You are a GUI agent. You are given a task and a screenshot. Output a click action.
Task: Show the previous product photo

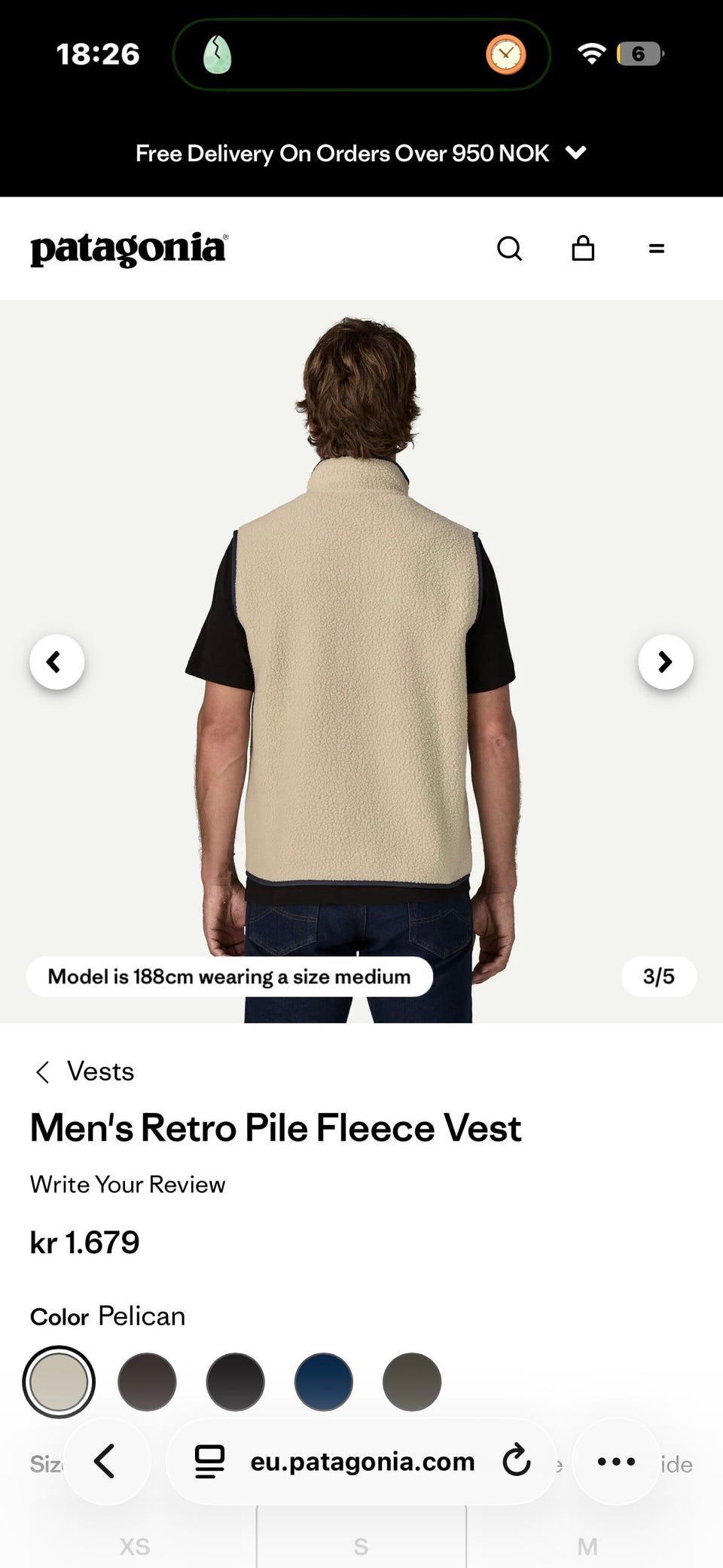coord(57,662)
